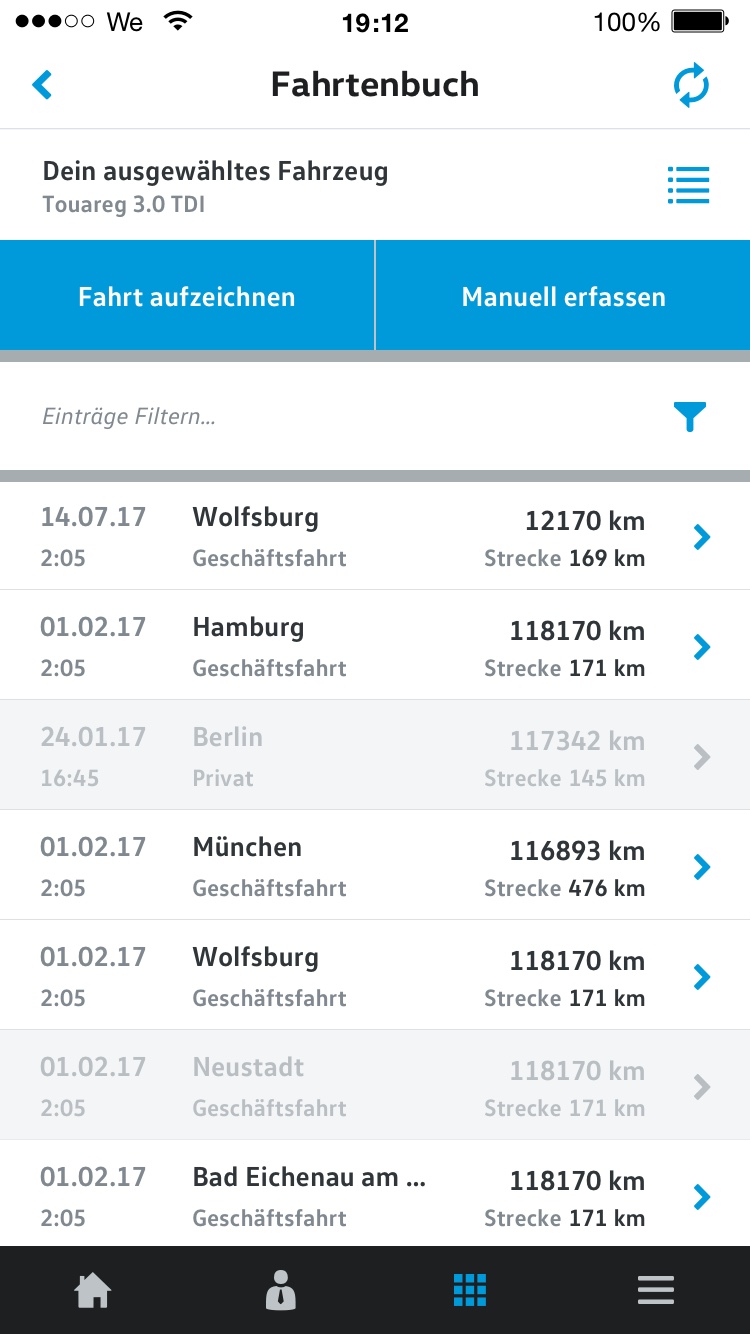Open the filter funnel icon
Screen dimensions: 750x1334
[x=690, y=417]
